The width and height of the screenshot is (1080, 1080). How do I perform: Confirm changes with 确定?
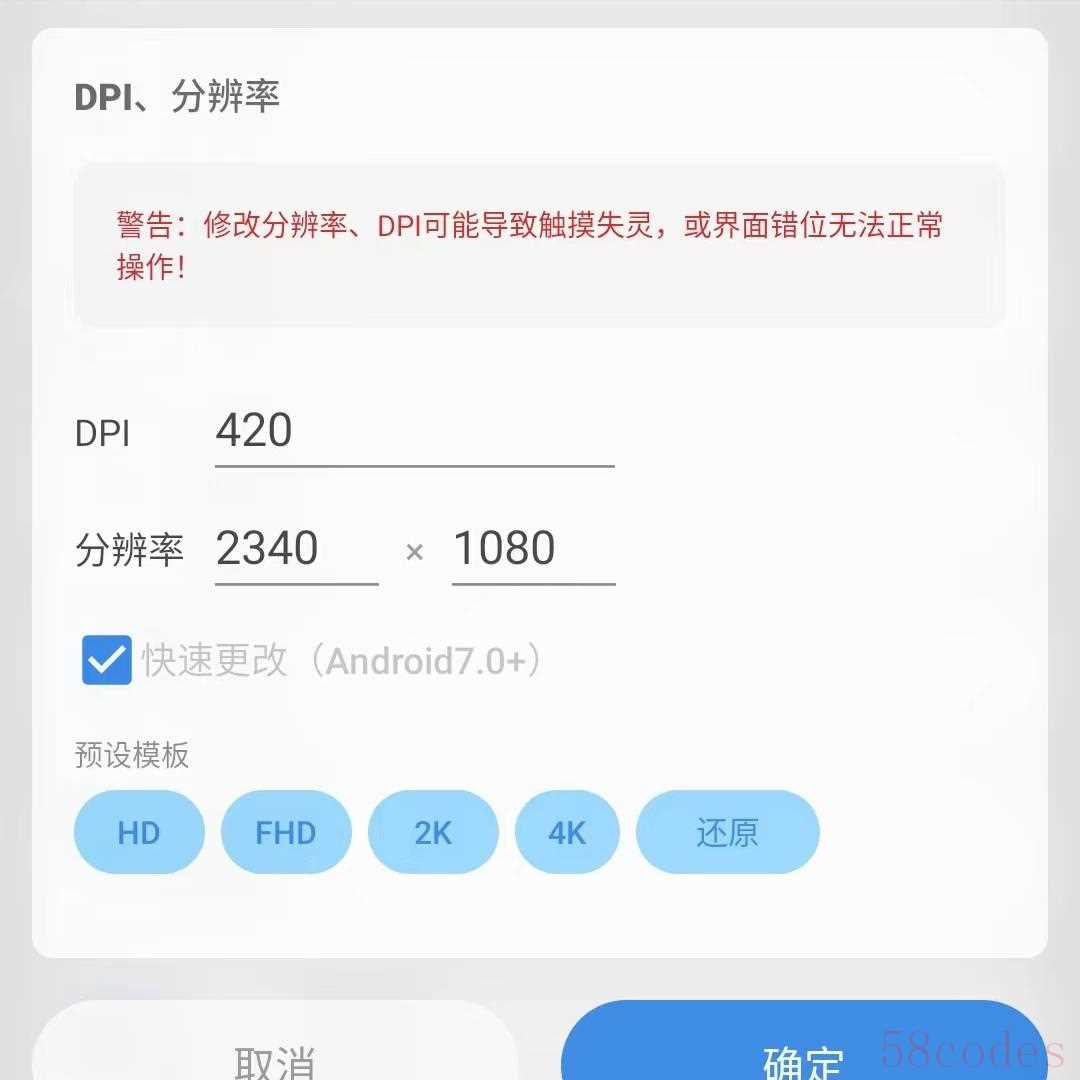[x=803, y=1048]
